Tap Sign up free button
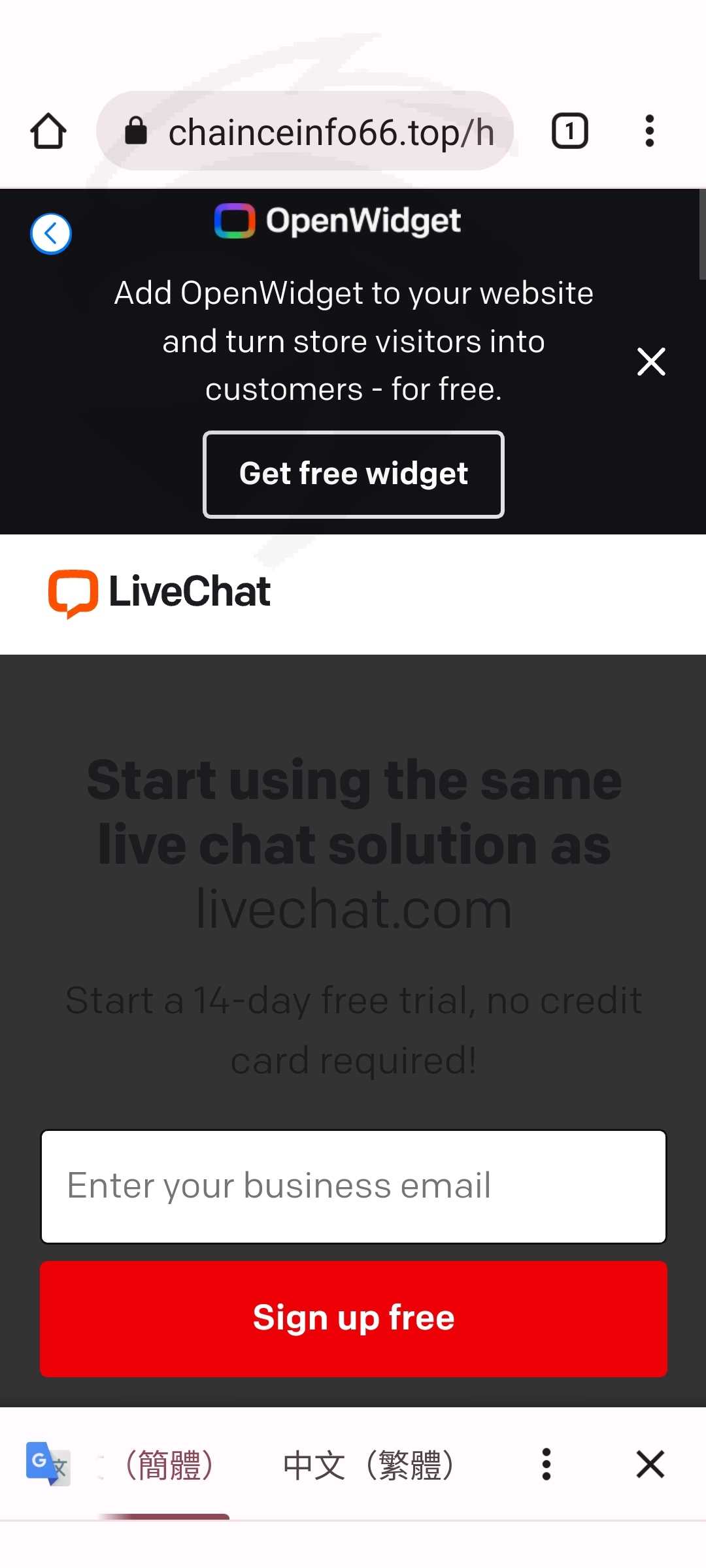The width and height of the screenshot is (706, 1568). [x=354, y=1318]
